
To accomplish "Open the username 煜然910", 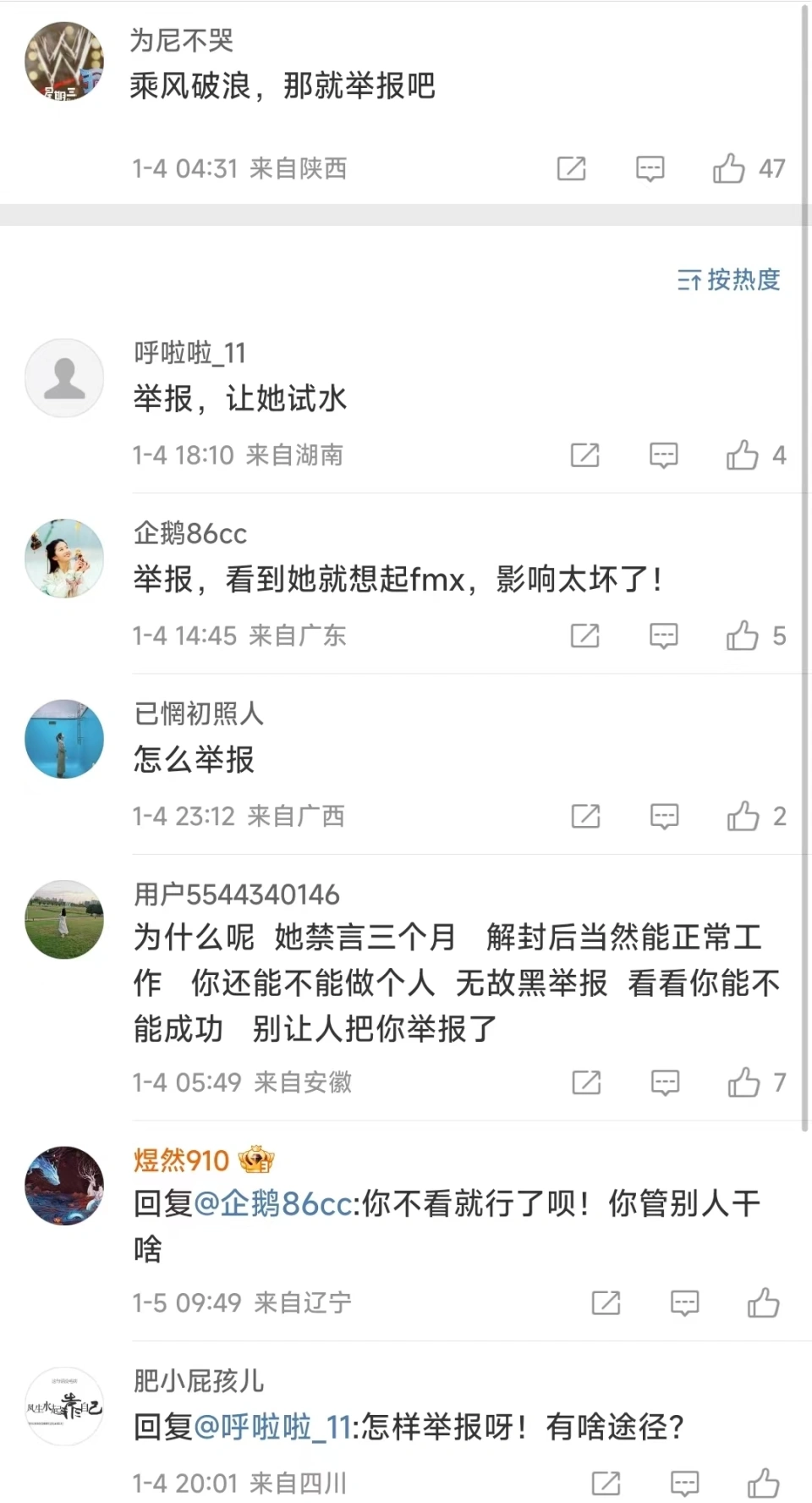I will 181,1159.
